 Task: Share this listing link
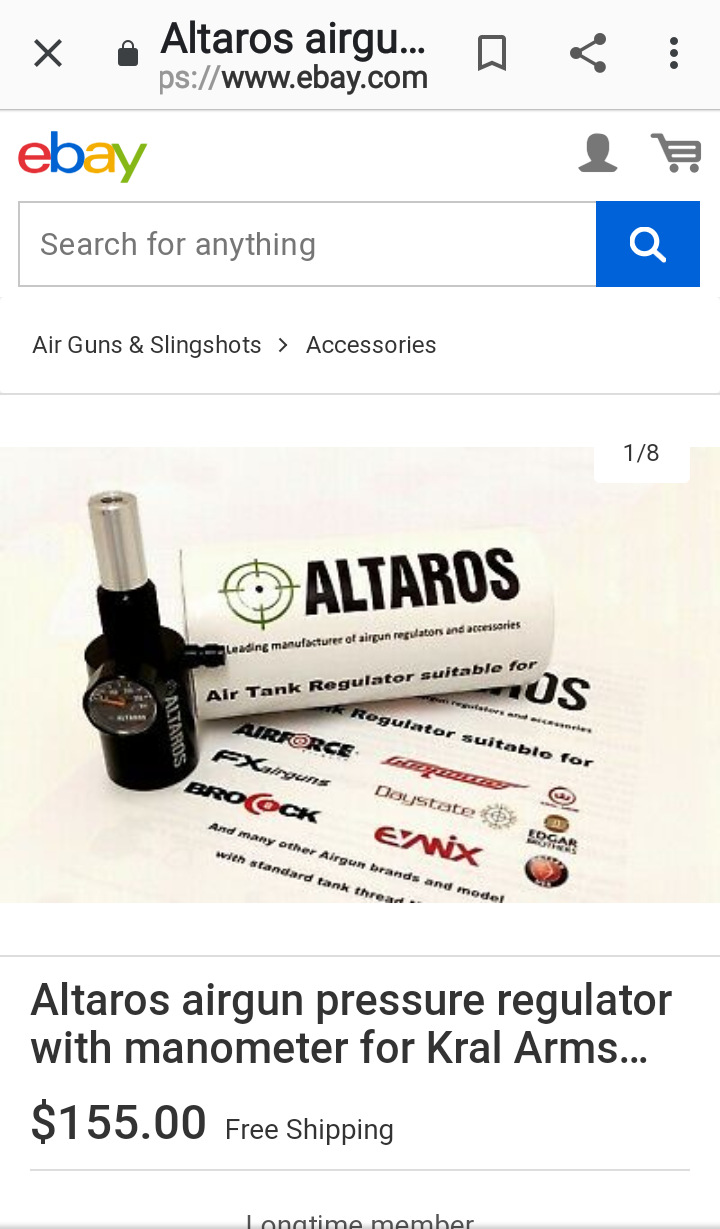click(x=588, y=53)
